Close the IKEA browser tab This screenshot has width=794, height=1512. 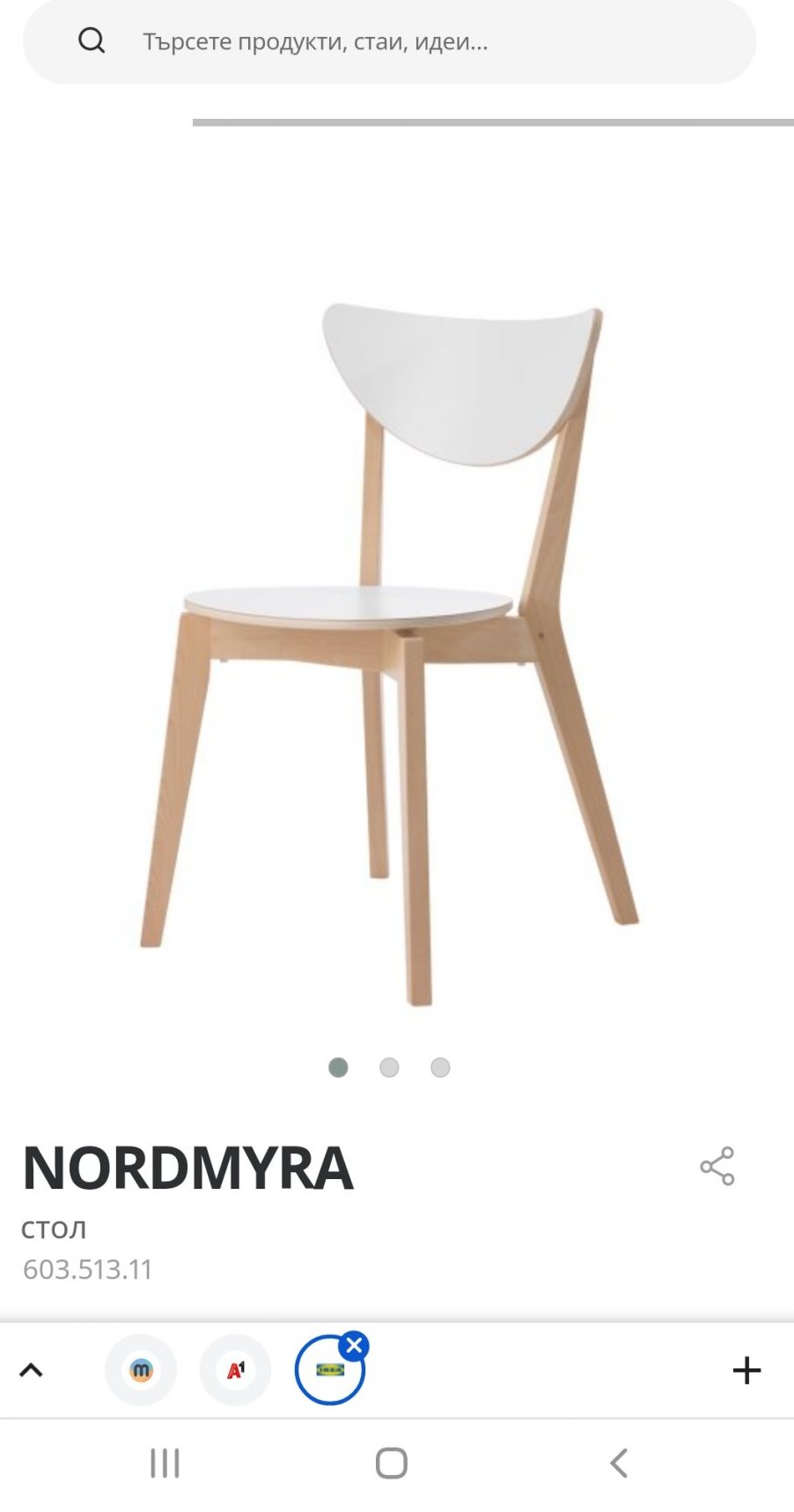point(354,1346)
